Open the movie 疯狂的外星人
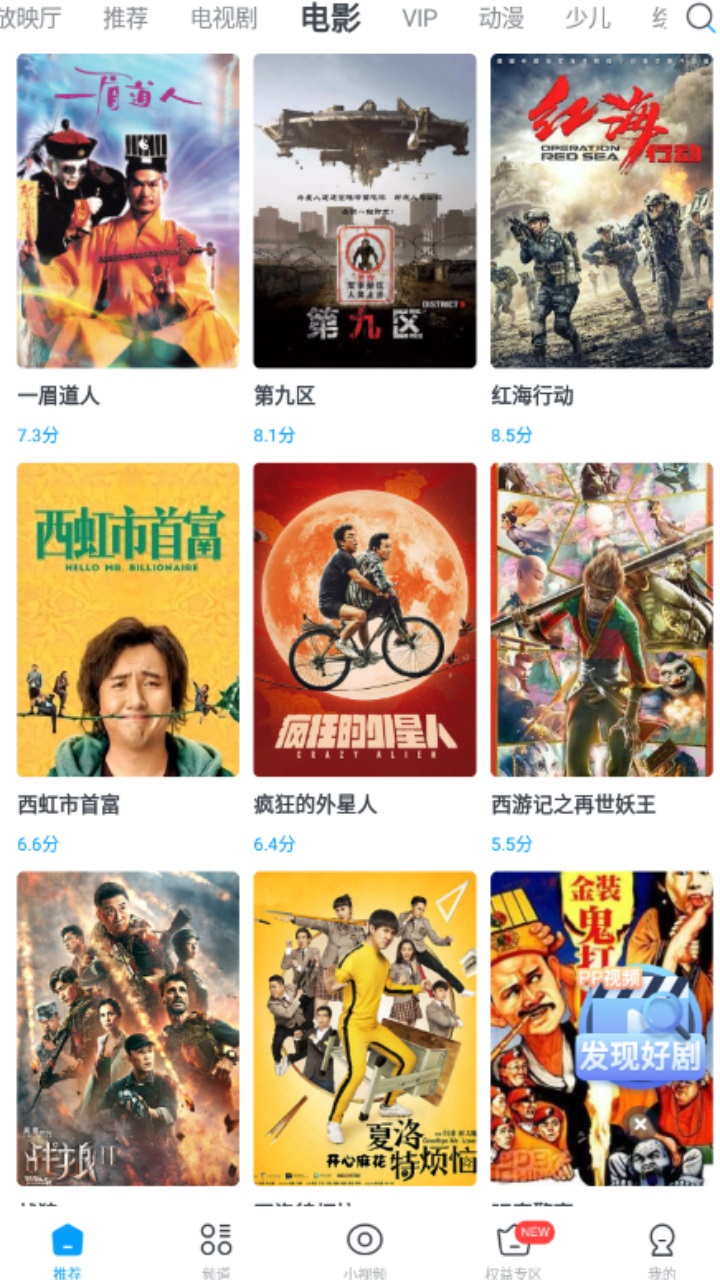 365,619
